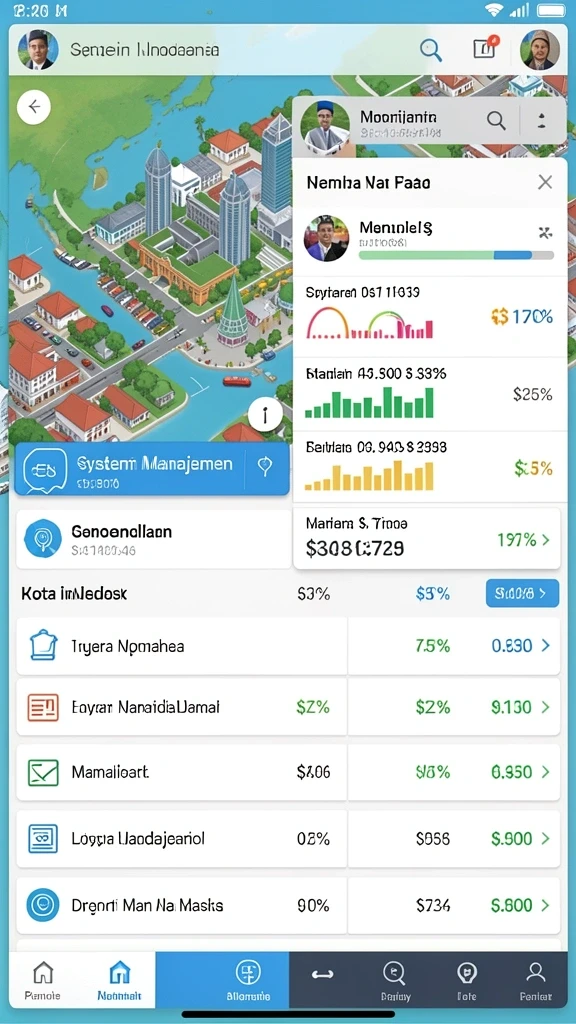Tap the blue button beside Kota header
Viewport: 576px width, 1024px height.
[x=522, y=594]
